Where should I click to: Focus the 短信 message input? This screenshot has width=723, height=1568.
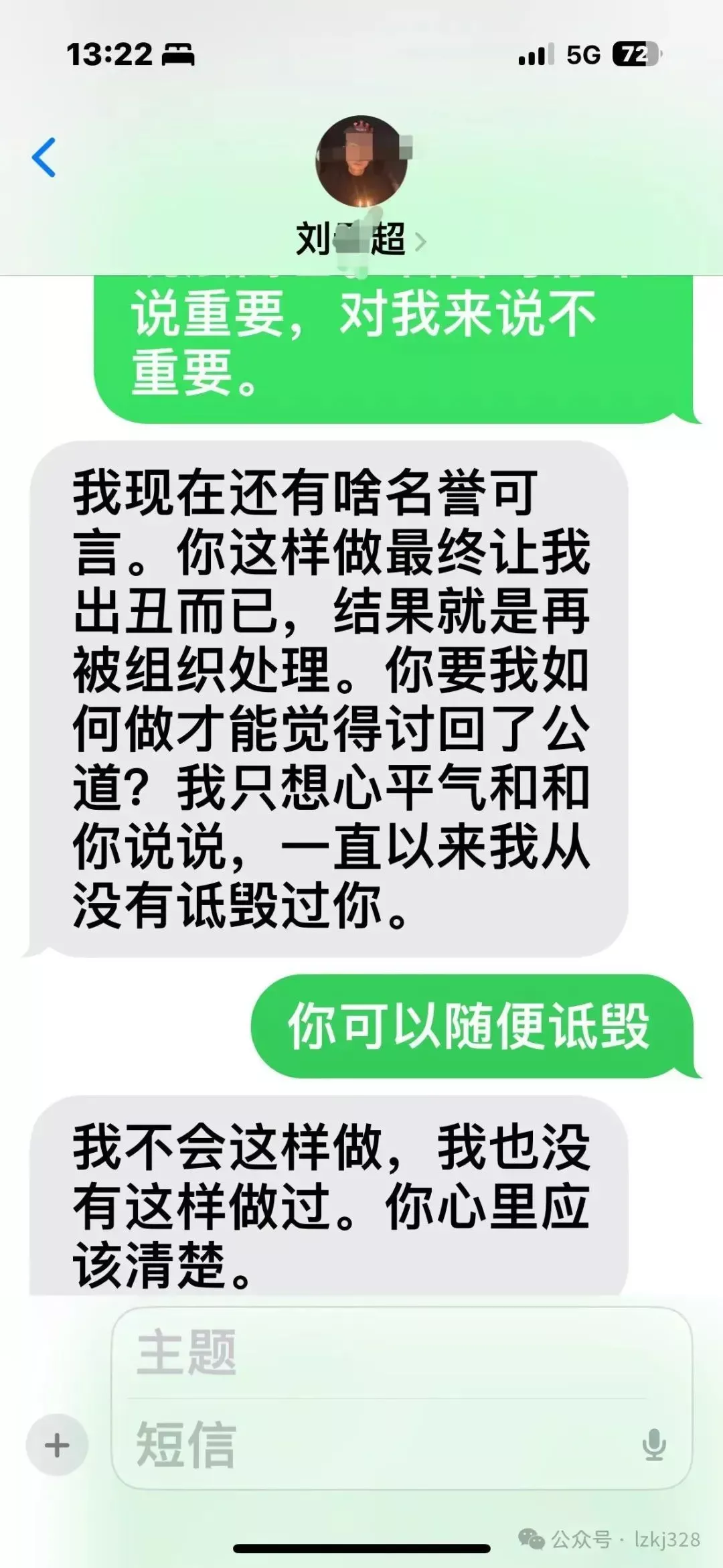click(x=375, y=1445)
